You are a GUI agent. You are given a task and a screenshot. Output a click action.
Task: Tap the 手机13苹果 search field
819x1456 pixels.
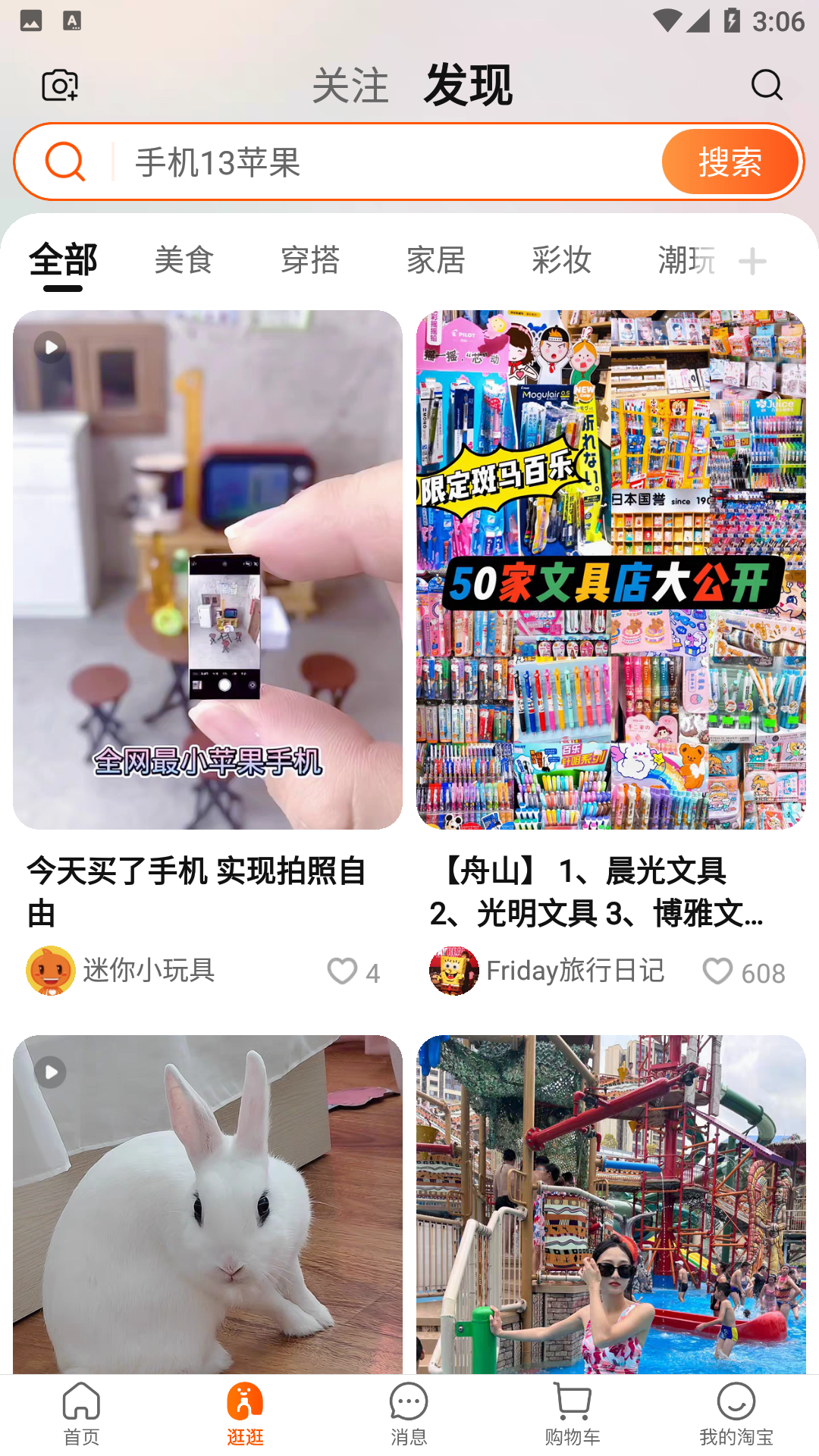point(379,162)
